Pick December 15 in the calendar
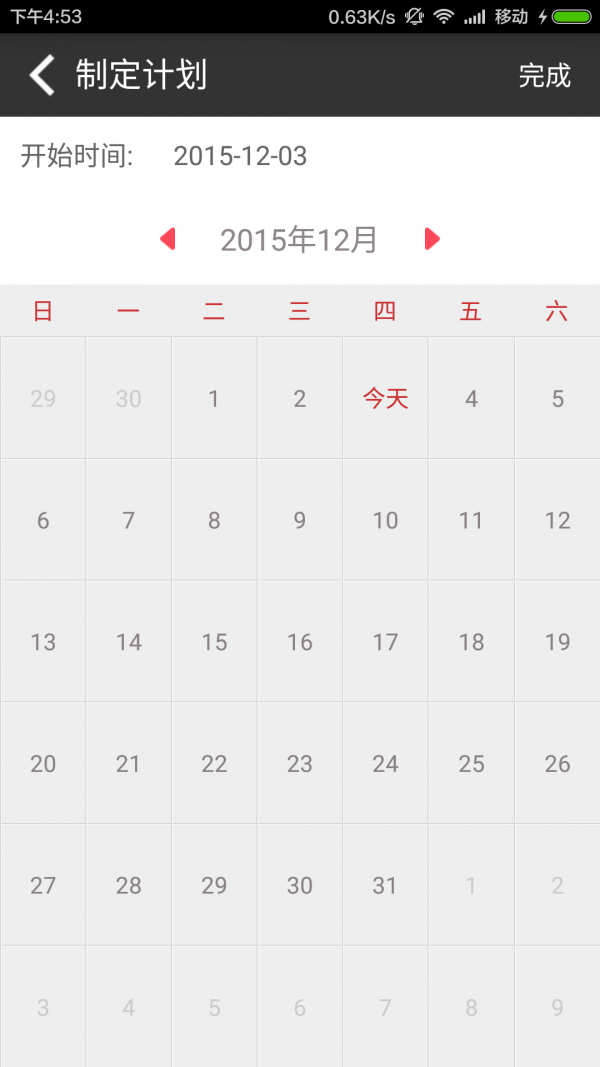Screen dimensions: 600x1067 [214, 642]
